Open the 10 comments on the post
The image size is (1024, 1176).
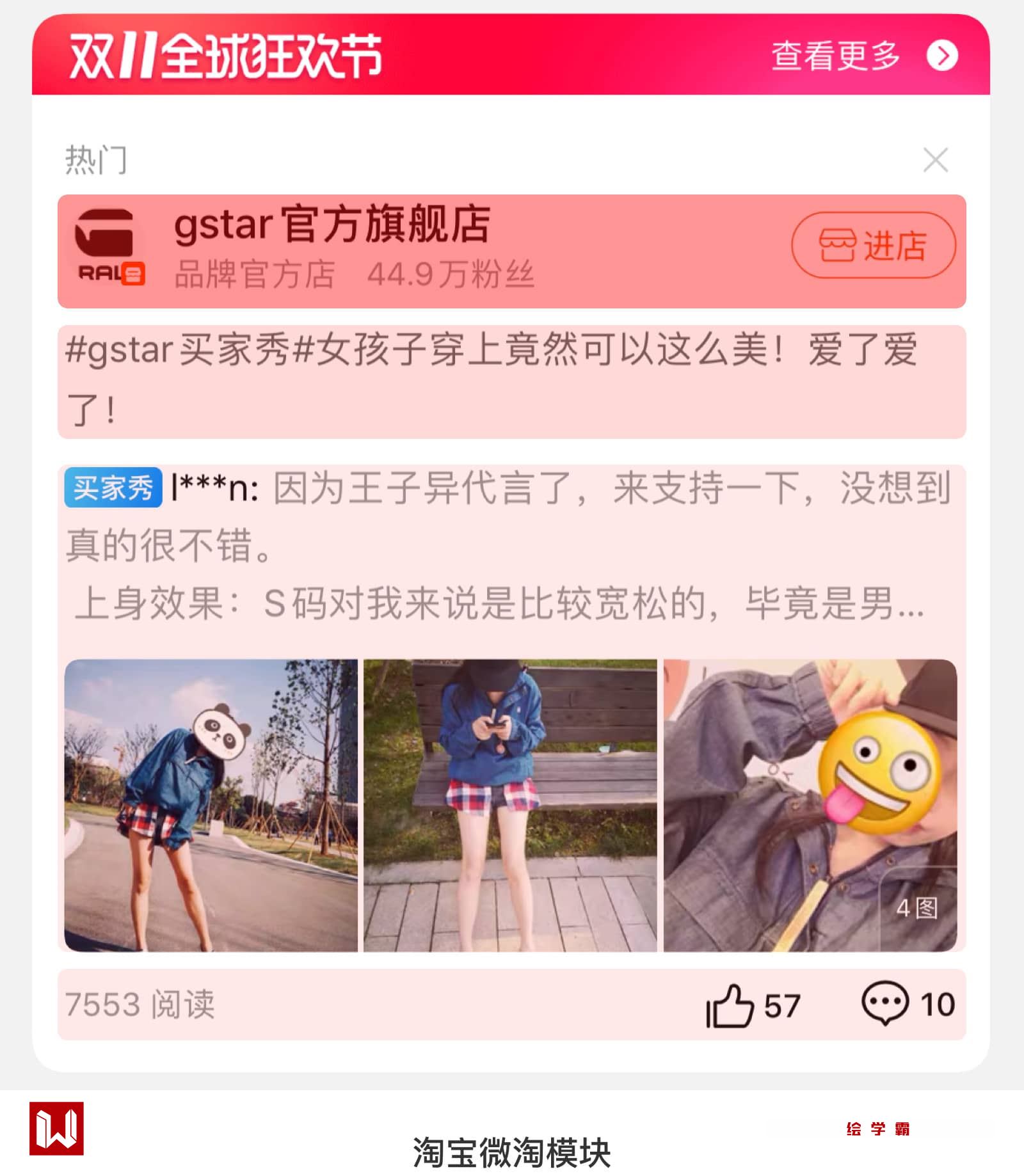pos(886,1004)
